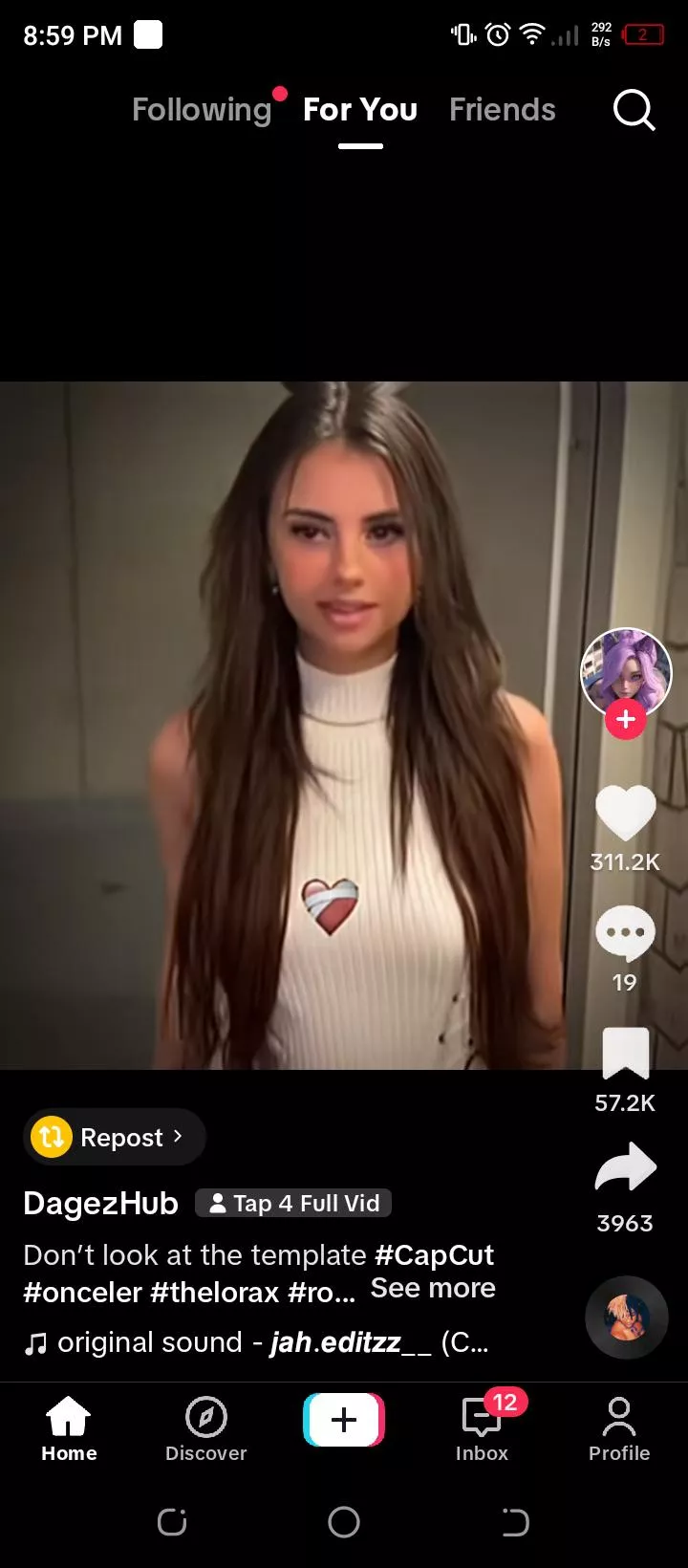Open the Inbox tab
Image resolution: width=688 pixels, height=1568 pixels.
(x=482, y=1428)
